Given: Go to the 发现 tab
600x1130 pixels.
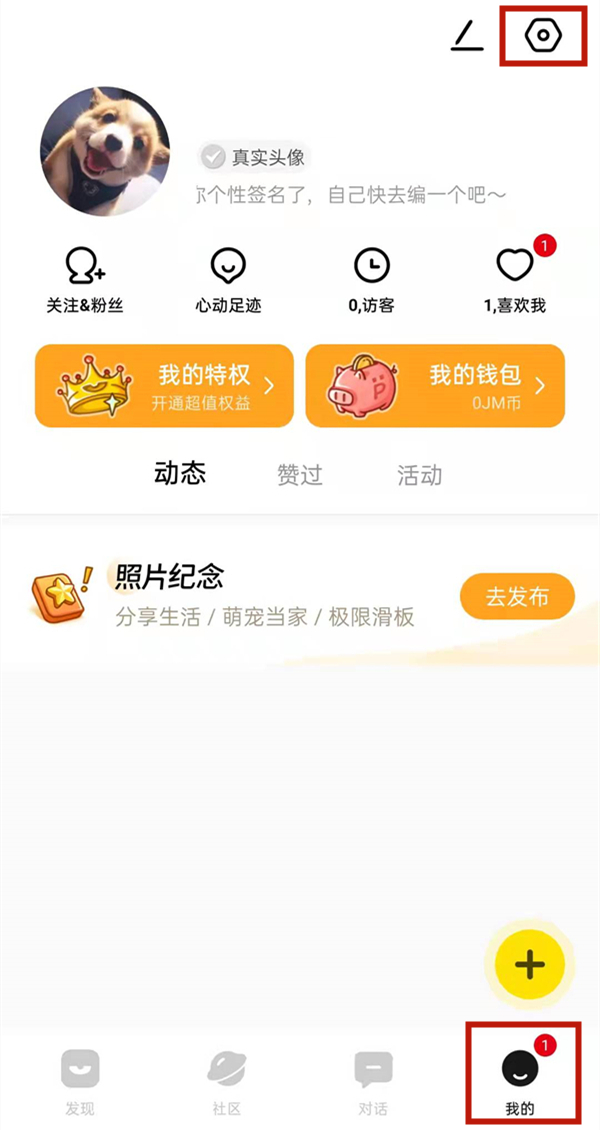Looking at the screenshot, I should [x=80, y=1080].
